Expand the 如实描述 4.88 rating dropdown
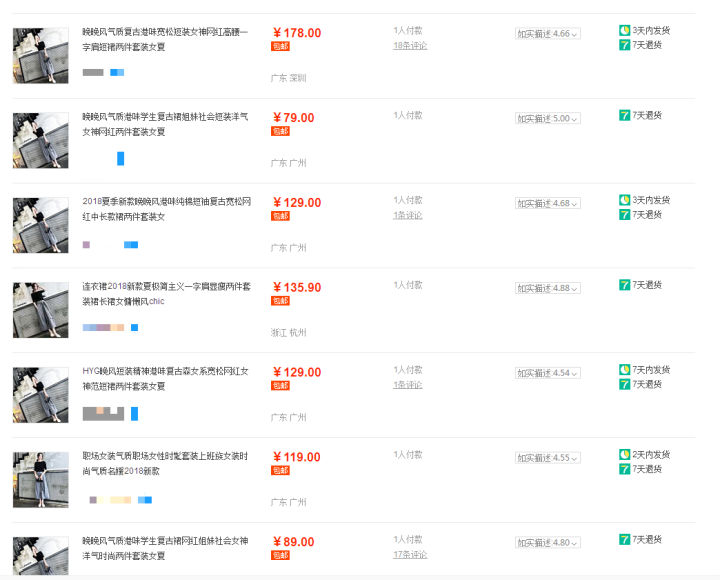The width and height of the screenshot is (720, 580). (547, 289)
